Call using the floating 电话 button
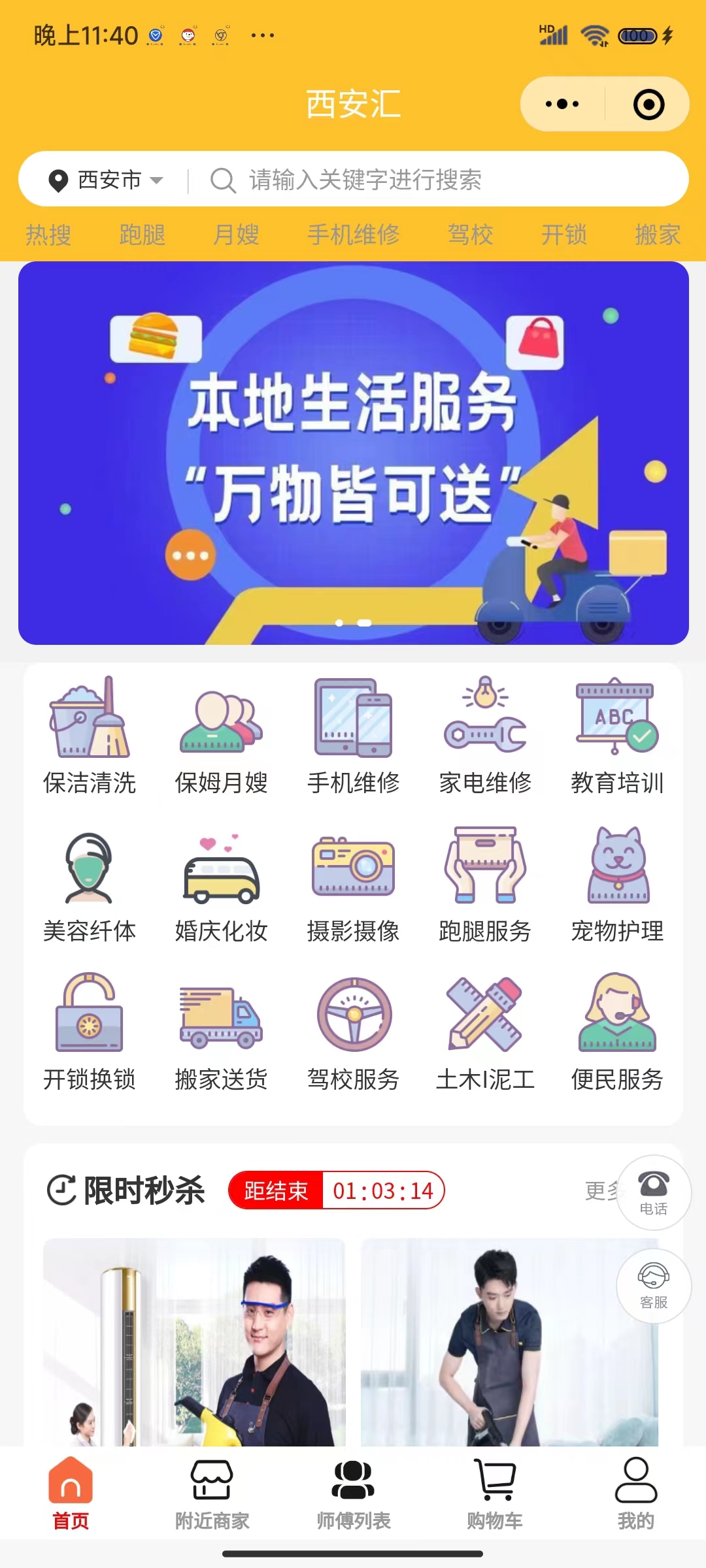The height and width of the screenshot is (1568, 706). (x=654, y=1192)
